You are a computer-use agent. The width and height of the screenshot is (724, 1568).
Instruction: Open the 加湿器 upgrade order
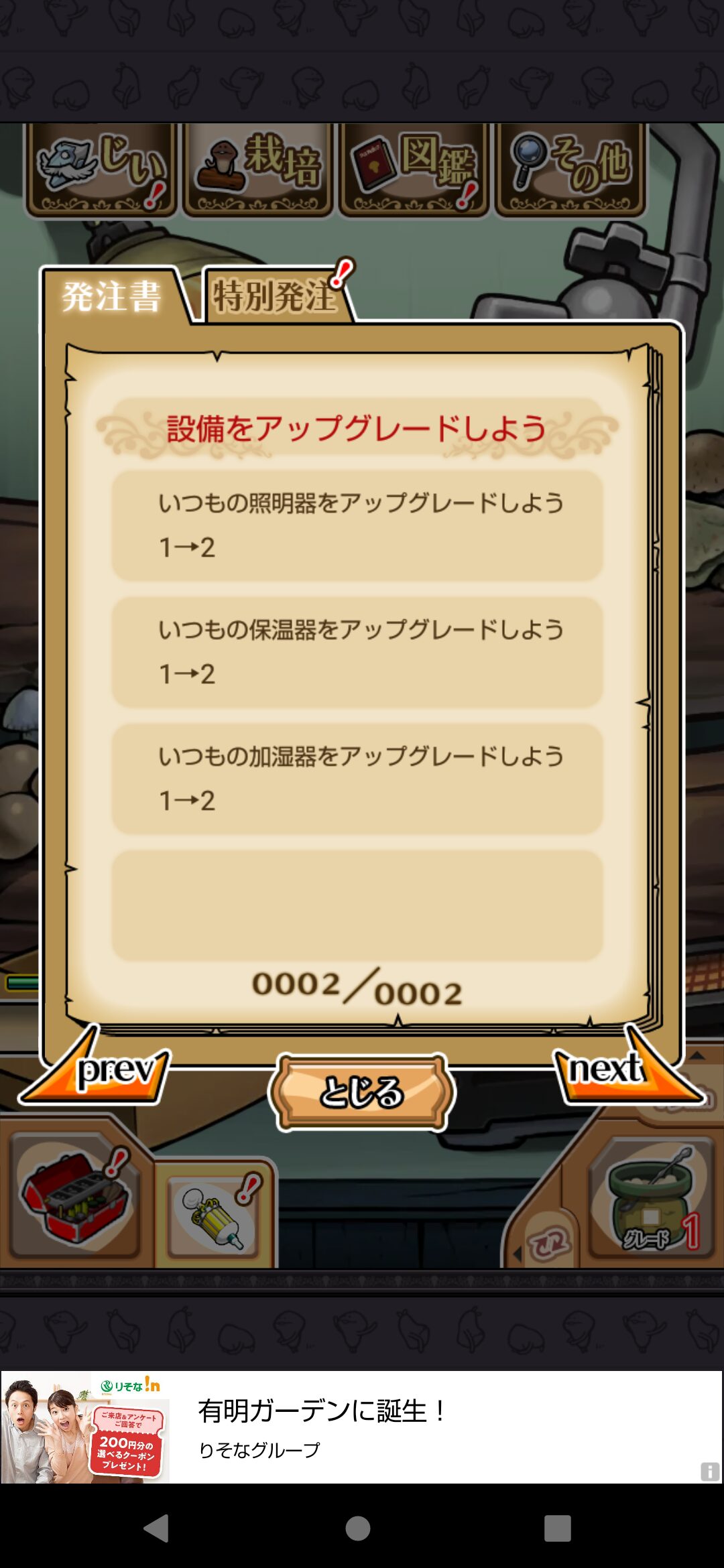pyautogui.click(x=357, y=779)
